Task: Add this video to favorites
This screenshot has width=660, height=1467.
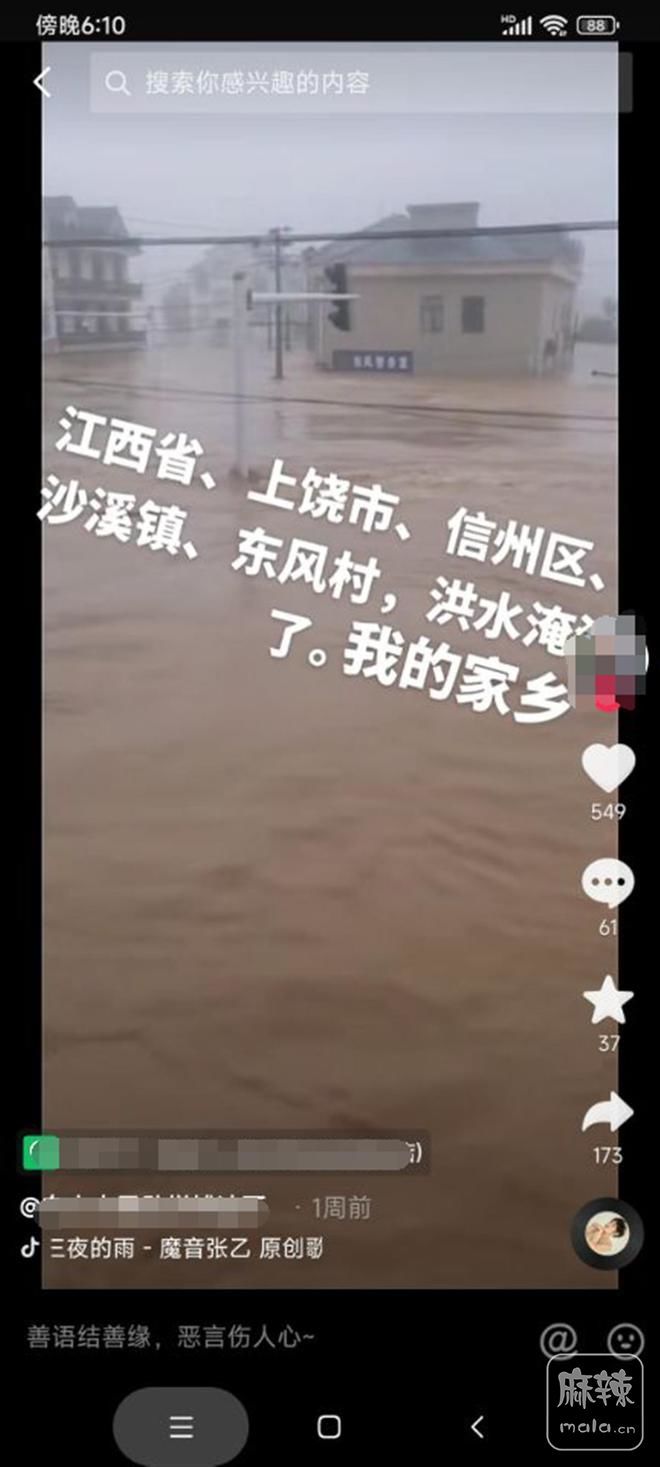Action: (608, 1002)
